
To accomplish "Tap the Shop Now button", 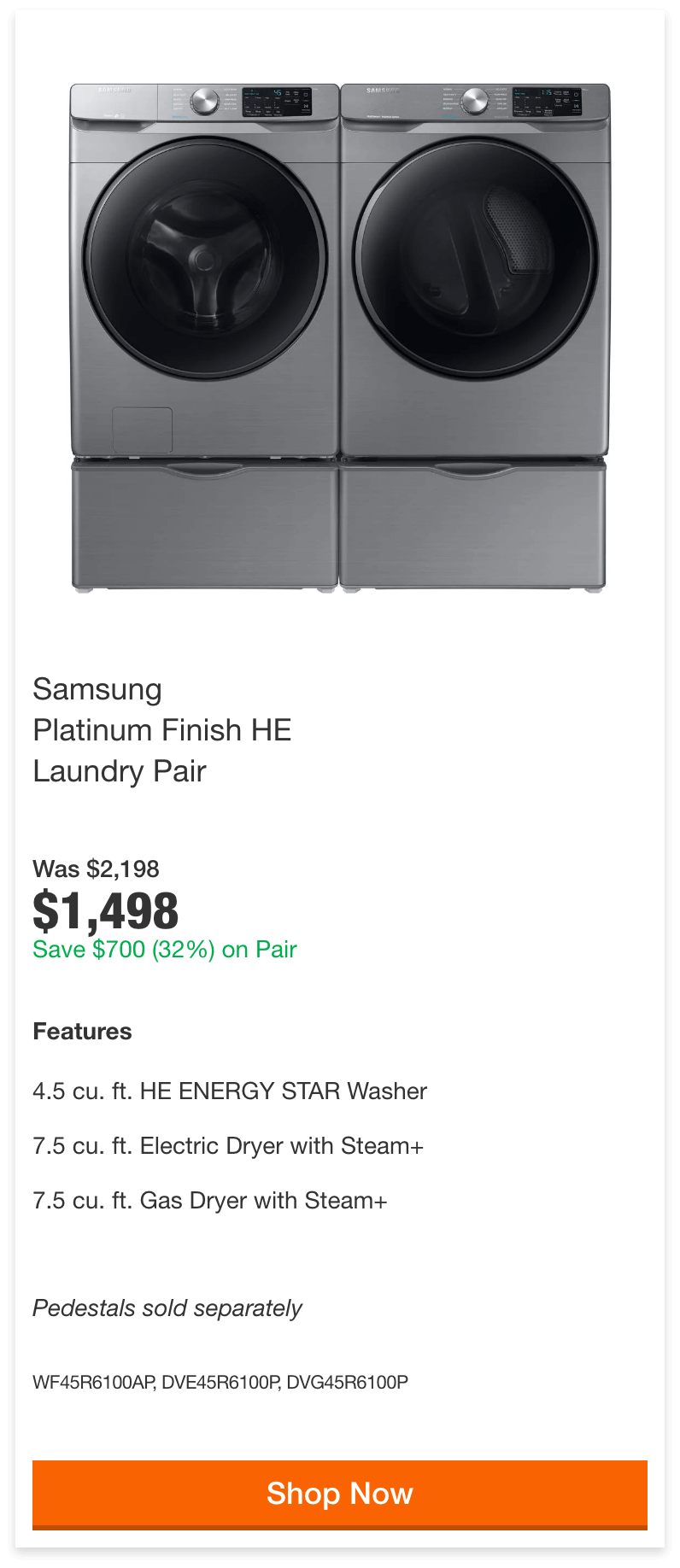I will point(339,1494).
